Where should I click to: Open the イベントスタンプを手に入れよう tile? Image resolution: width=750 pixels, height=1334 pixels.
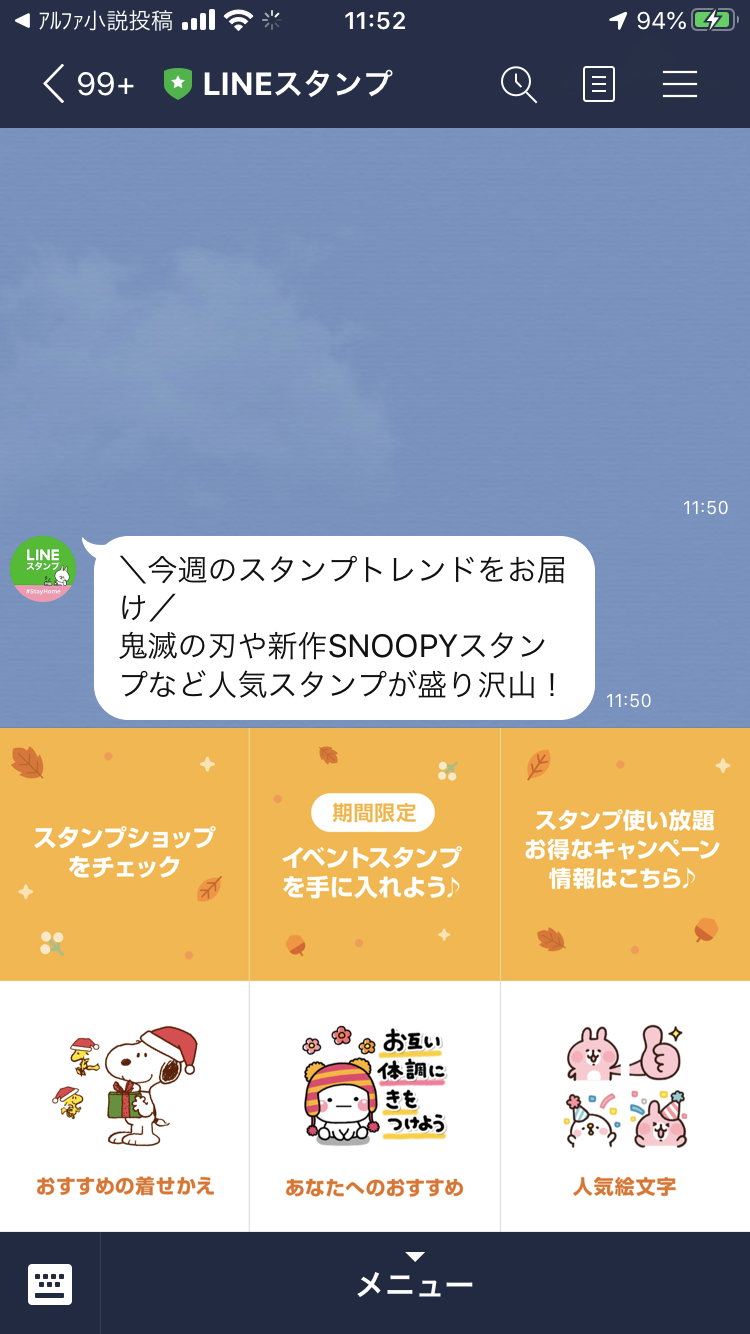(x=374, y=853)
